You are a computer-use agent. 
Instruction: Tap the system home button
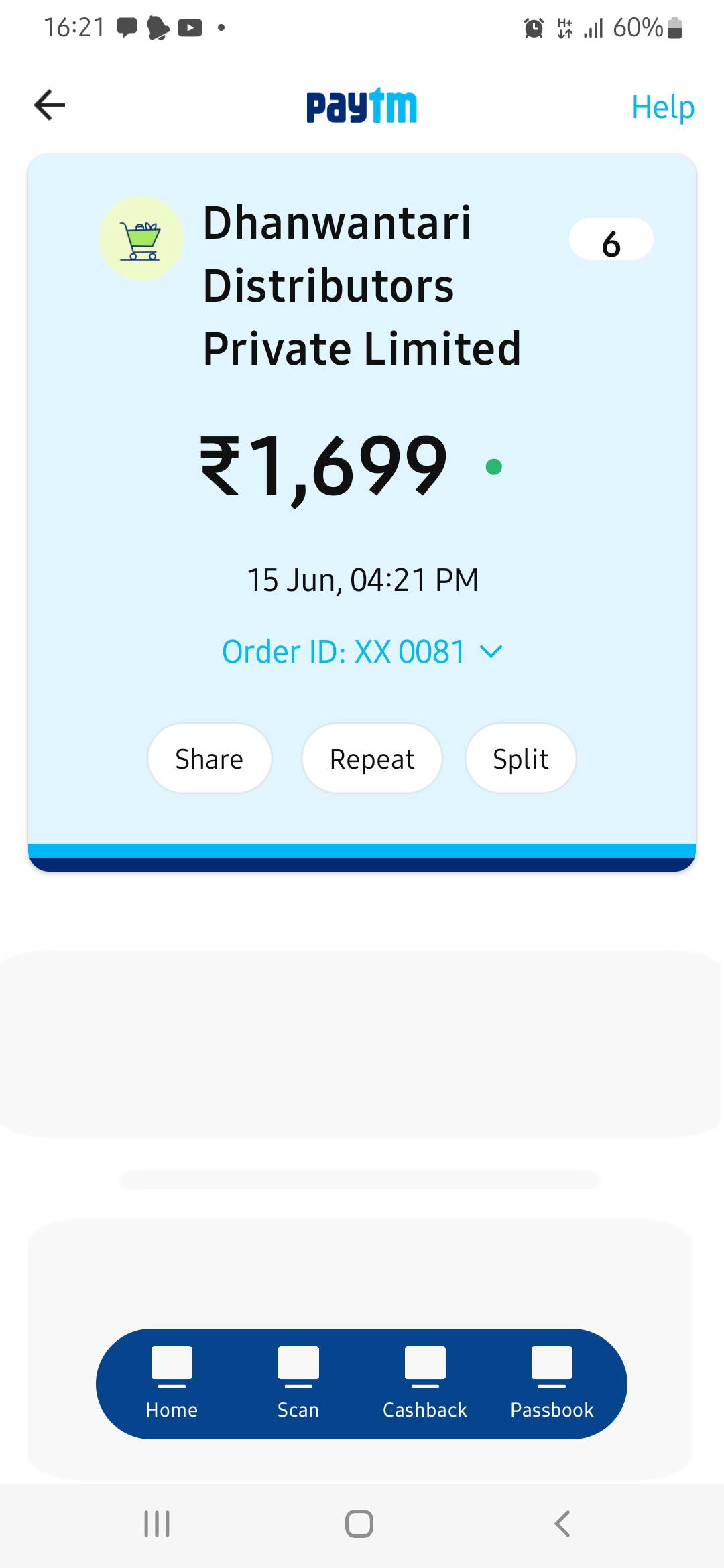pos(359,1524)
